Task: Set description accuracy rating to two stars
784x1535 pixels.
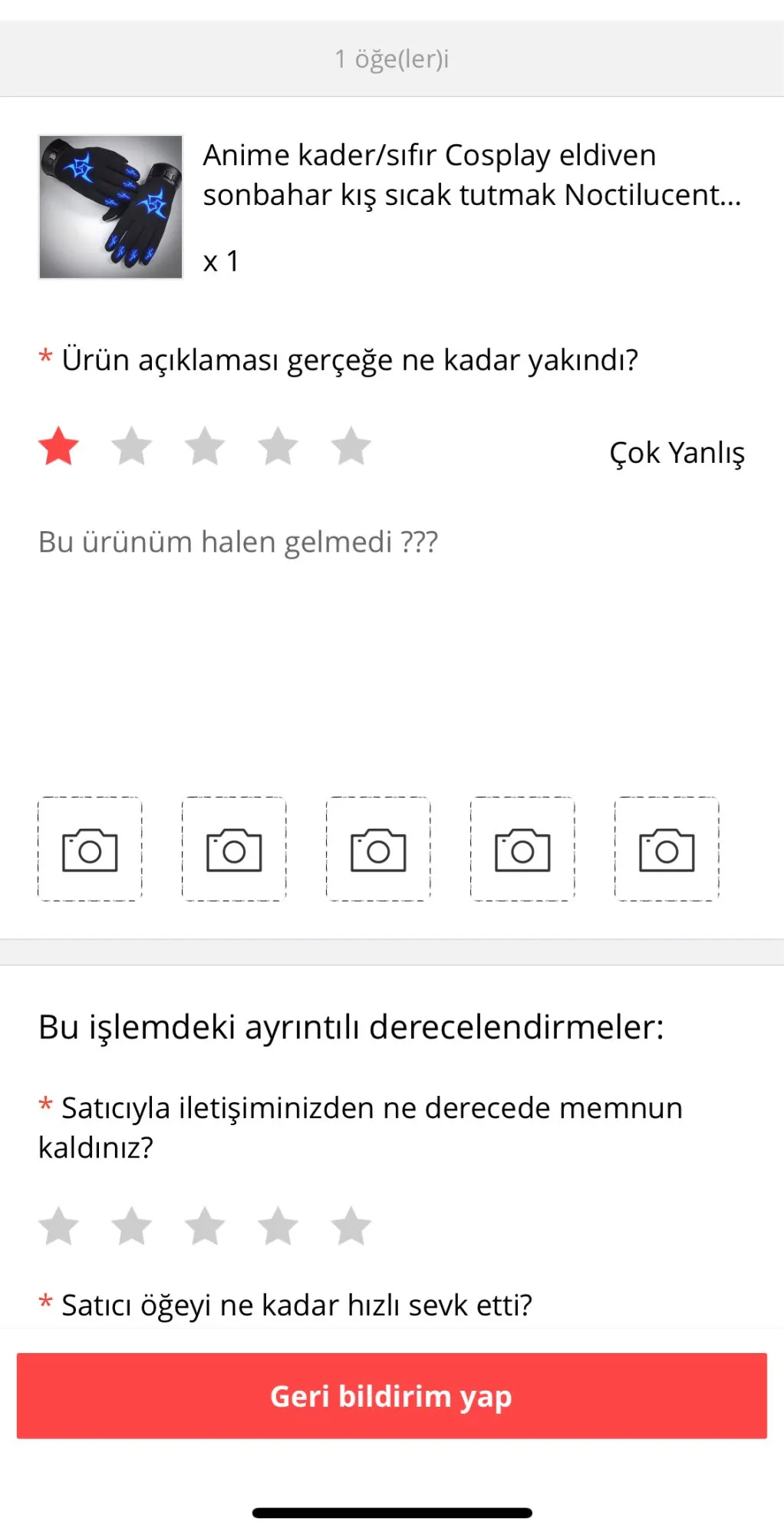Action: [132, 447]
